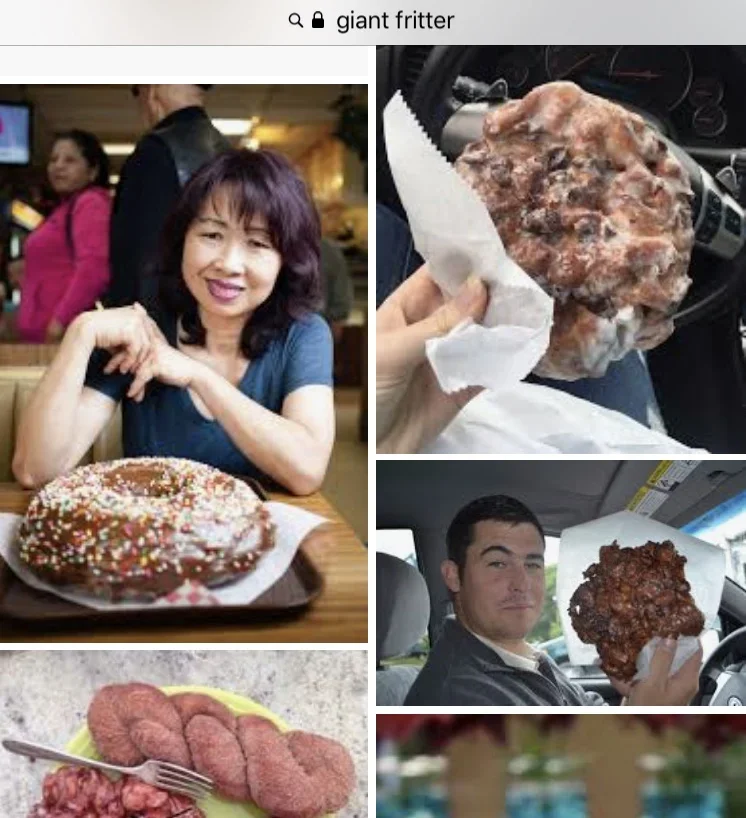The image size is (746, 818).
Task: Select the pink twisted pastry with fork image
Action: (183, 735)
